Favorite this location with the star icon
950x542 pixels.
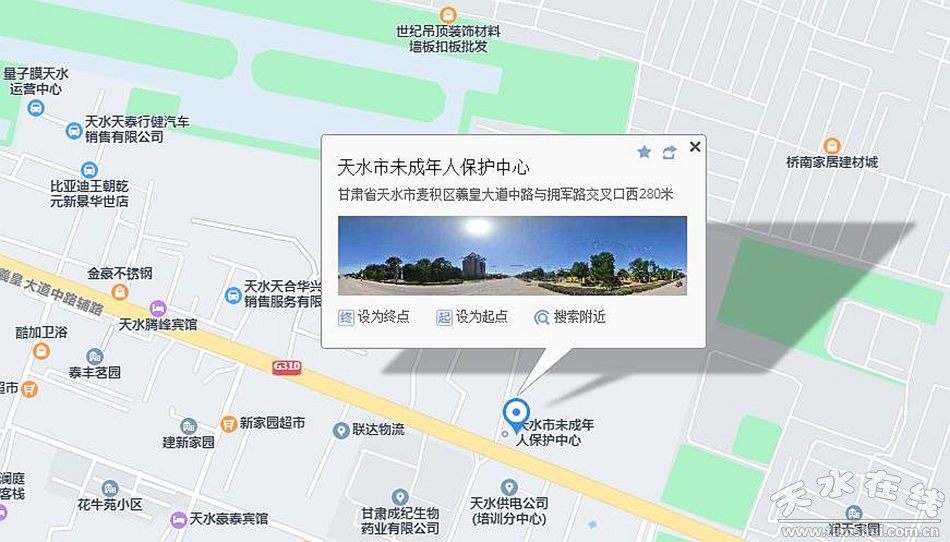[644, 152]
